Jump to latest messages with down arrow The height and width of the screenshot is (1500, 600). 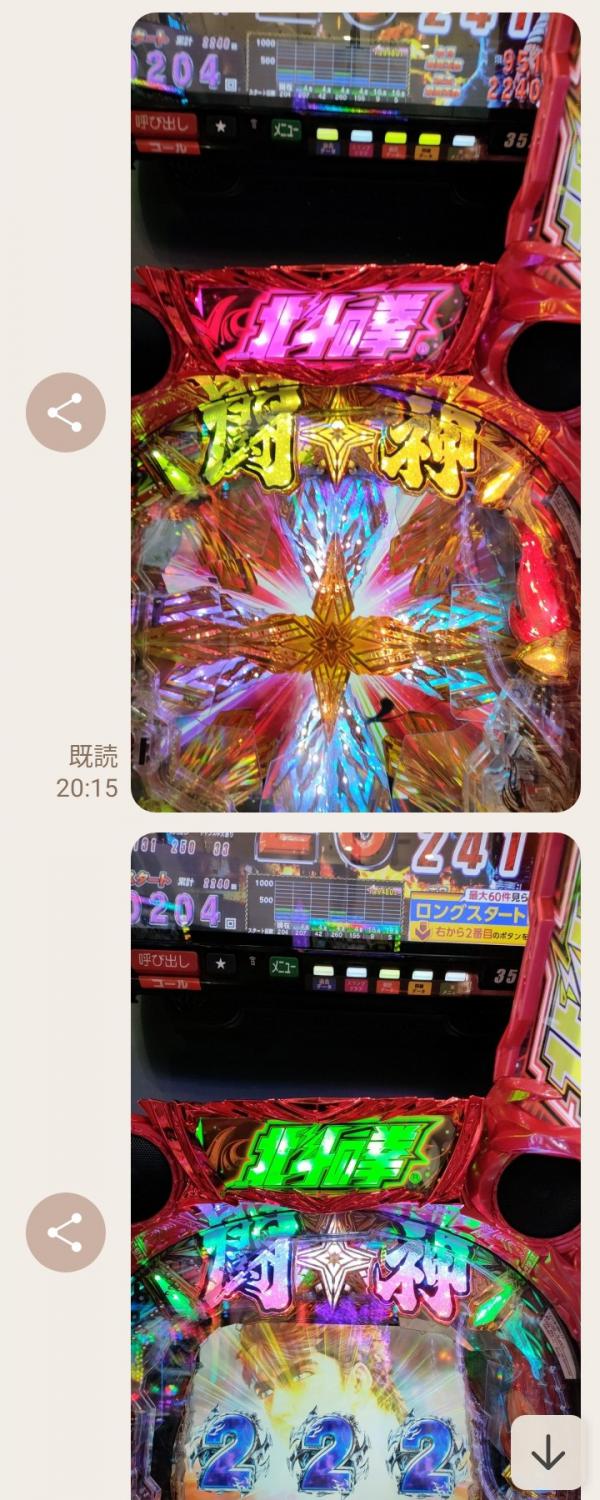point(547,1453)
